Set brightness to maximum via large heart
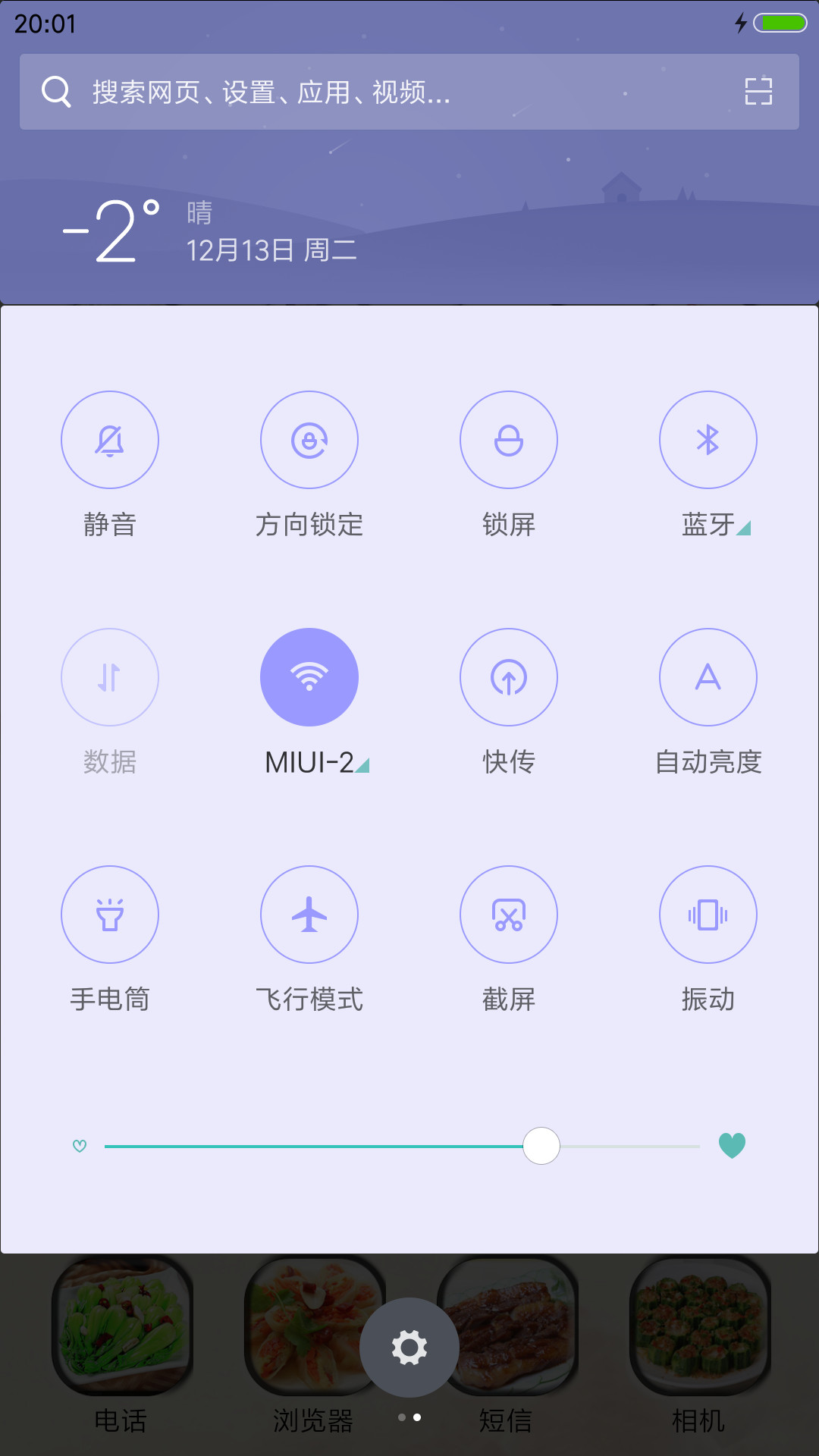The height and width of the screenshot is (1456, 819). [732, 1145]
